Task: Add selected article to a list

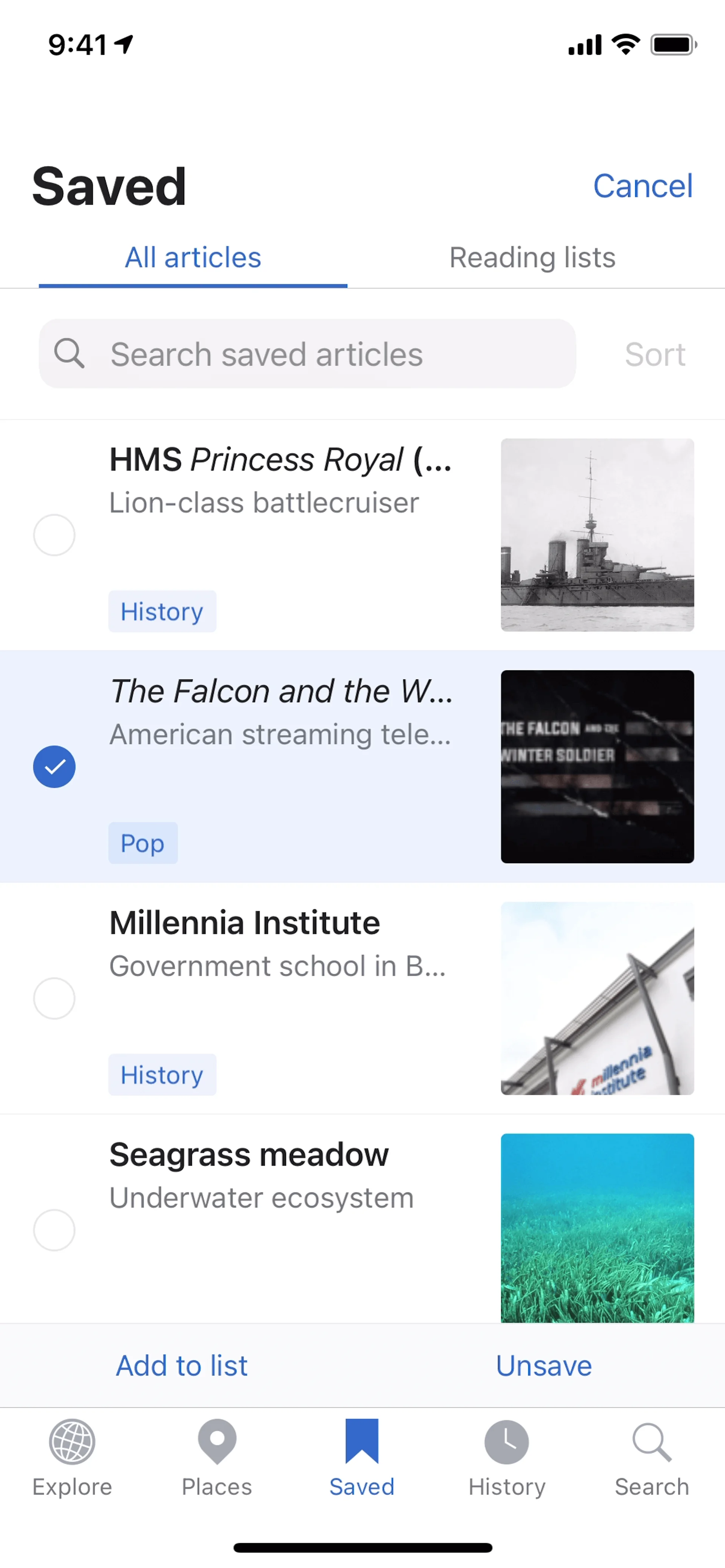Action: (182, 1365)
